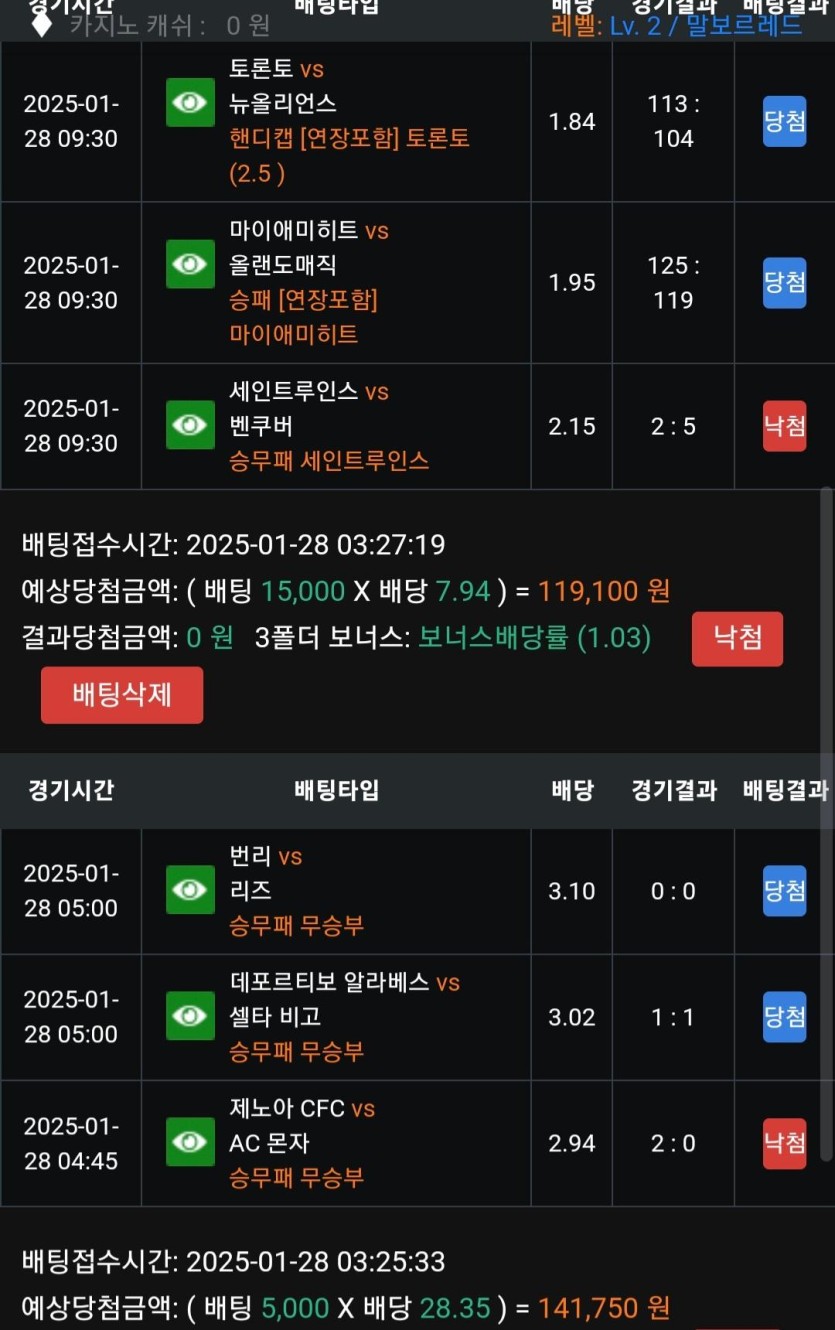View details of 제노아 CFC vs AC 몬자
The width and height of the screenshot is (835, 1330).
click(x=190, y=1142)
